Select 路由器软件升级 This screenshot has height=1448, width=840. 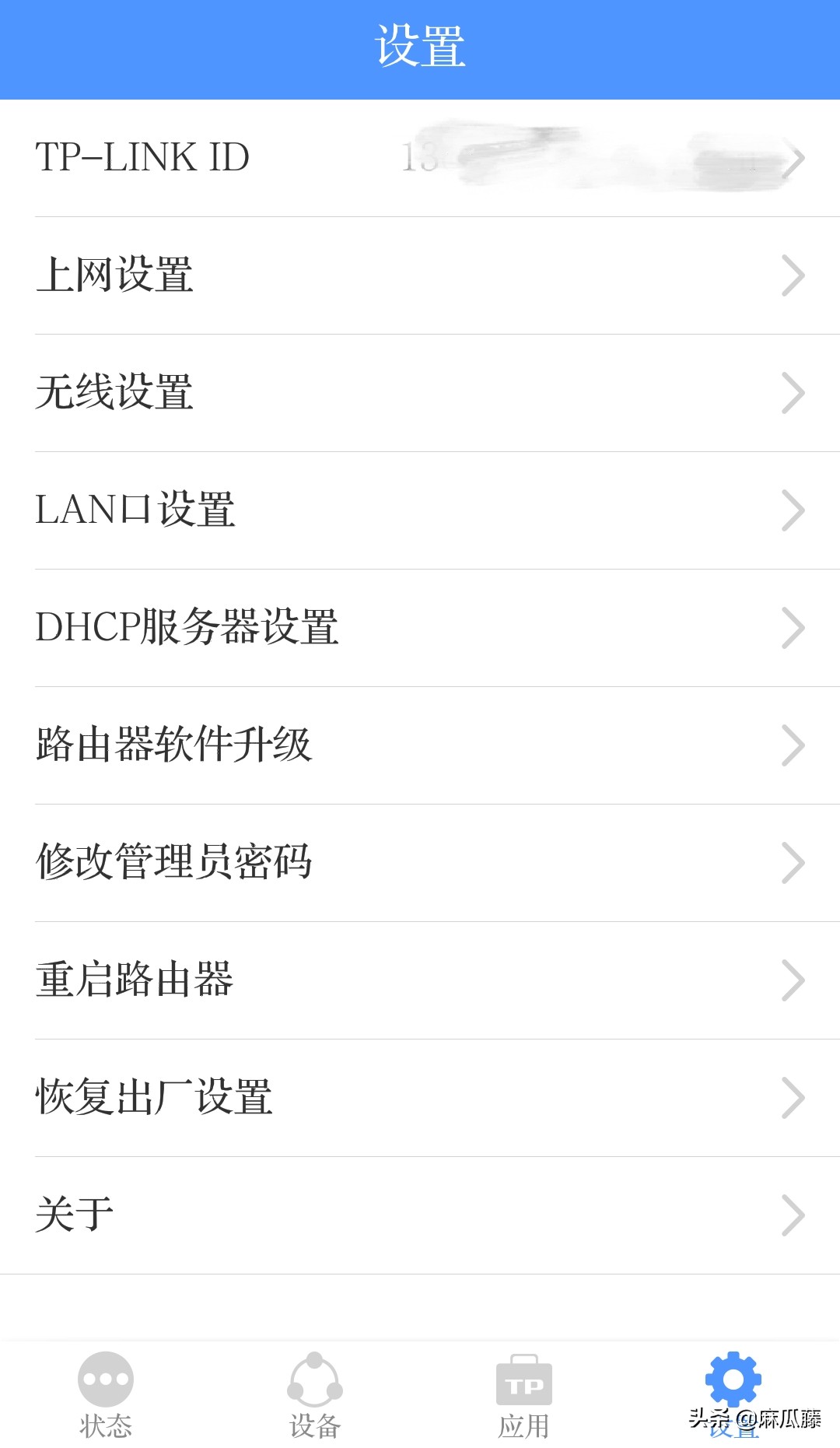coord(420,745)
